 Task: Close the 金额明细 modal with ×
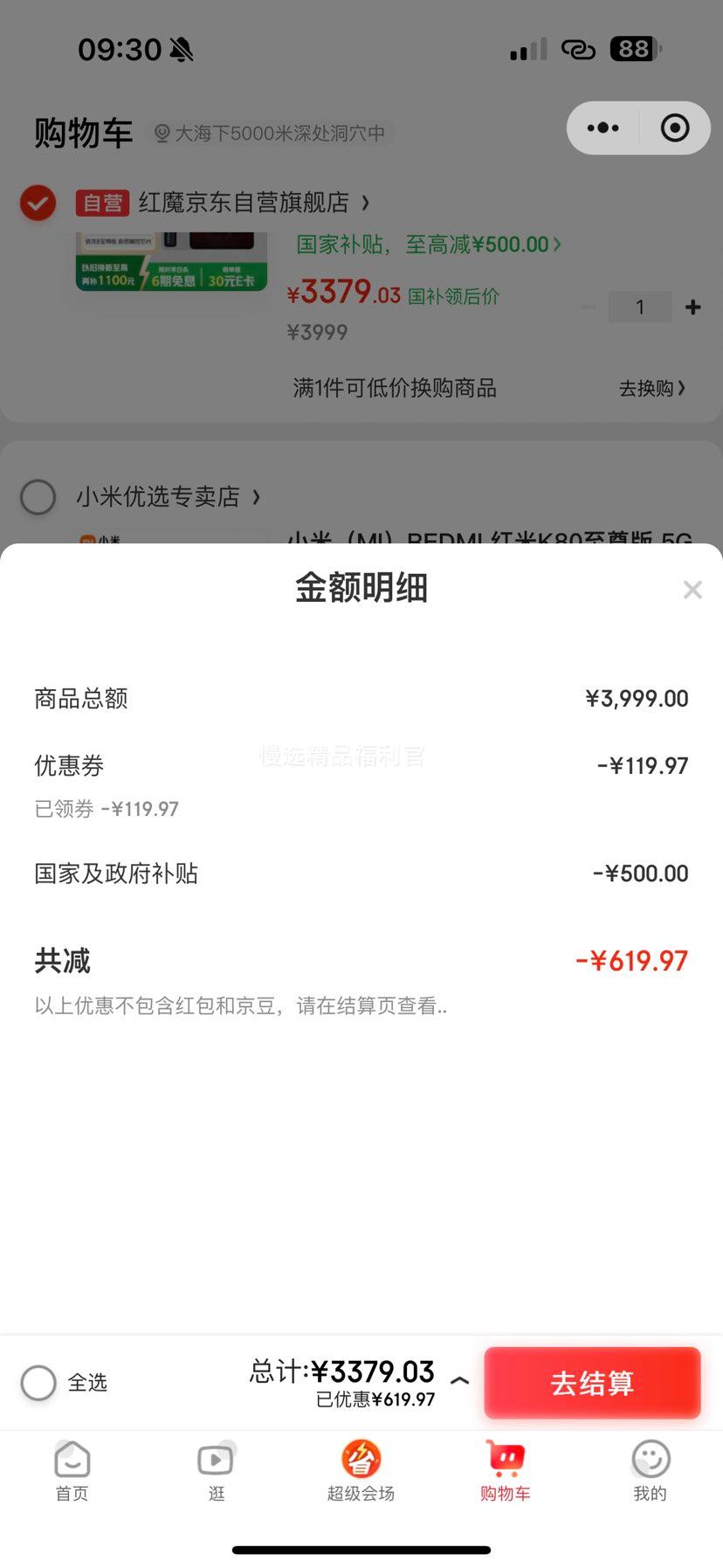(692, 589)
